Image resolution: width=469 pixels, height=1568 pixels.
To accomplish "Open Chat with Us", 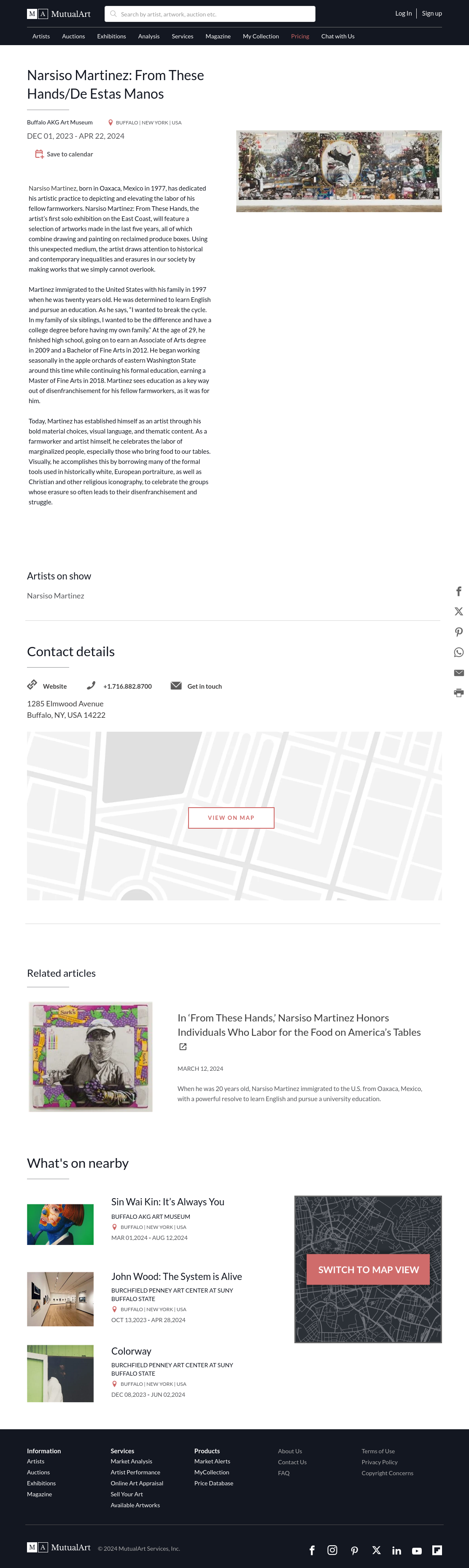I will (337, 37).
